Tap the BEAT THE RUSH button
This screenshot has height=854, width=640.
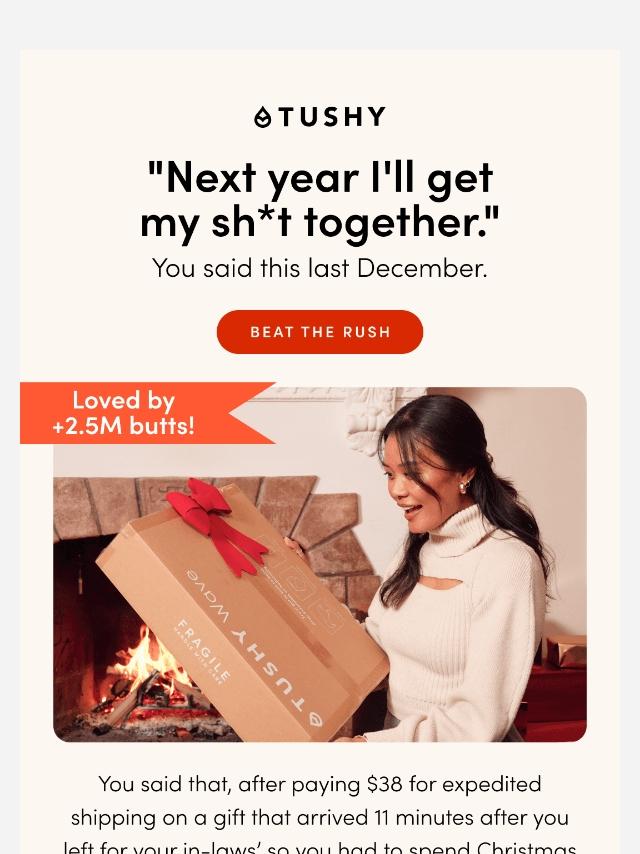[320, 332]
